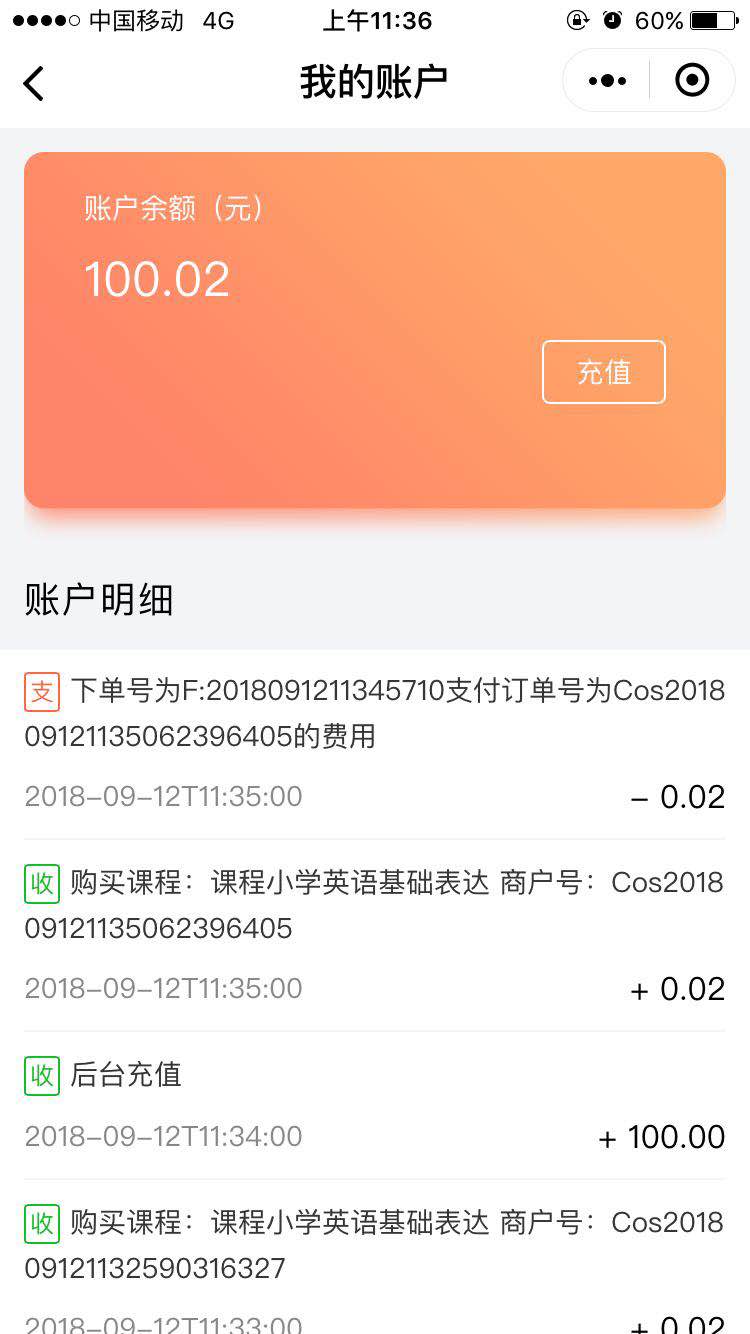Tap the + 100.00 amount text

click(661, 1137)
